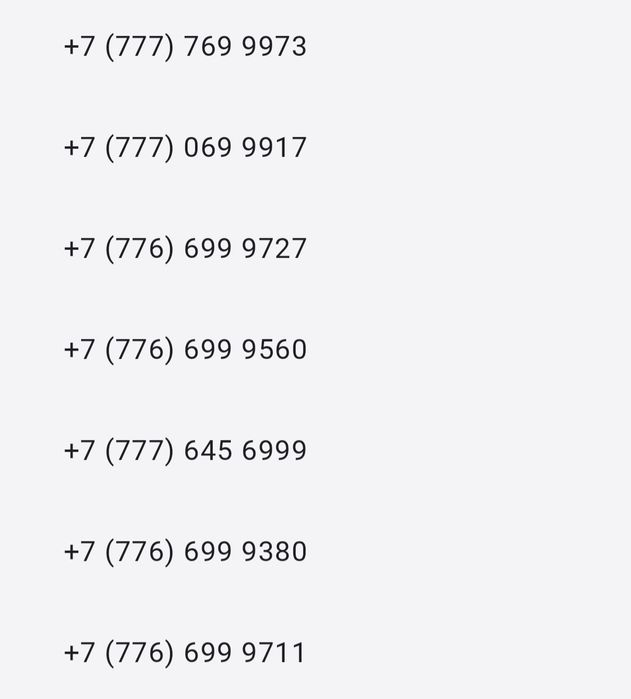Choose number +7 (776) 699 9380
This screenshot has height=699, width=631.
pos(185,552)
